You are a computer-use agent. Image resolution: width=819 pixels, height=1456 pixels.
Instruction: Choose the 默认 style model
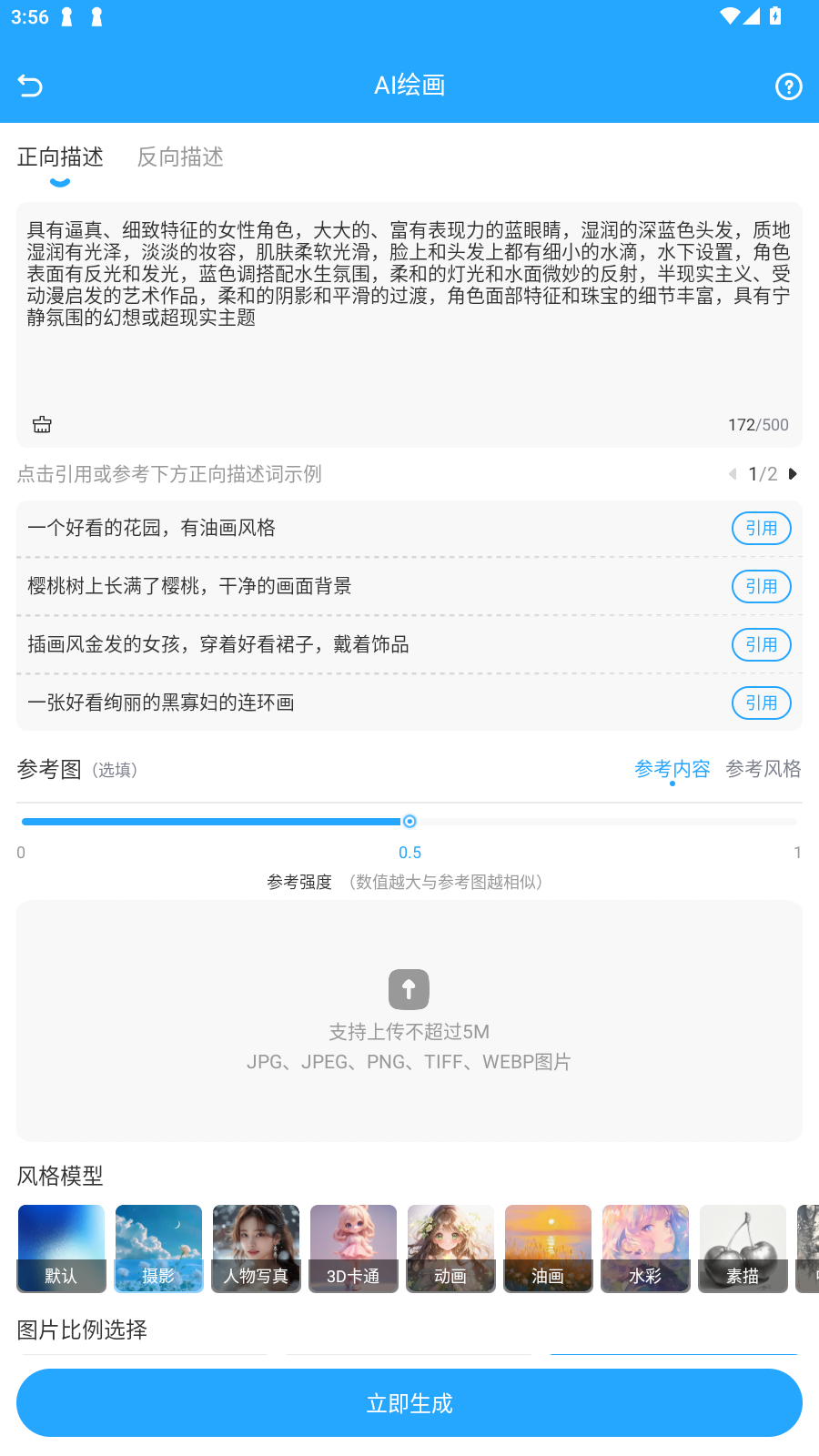click(x=61, y=1249)
